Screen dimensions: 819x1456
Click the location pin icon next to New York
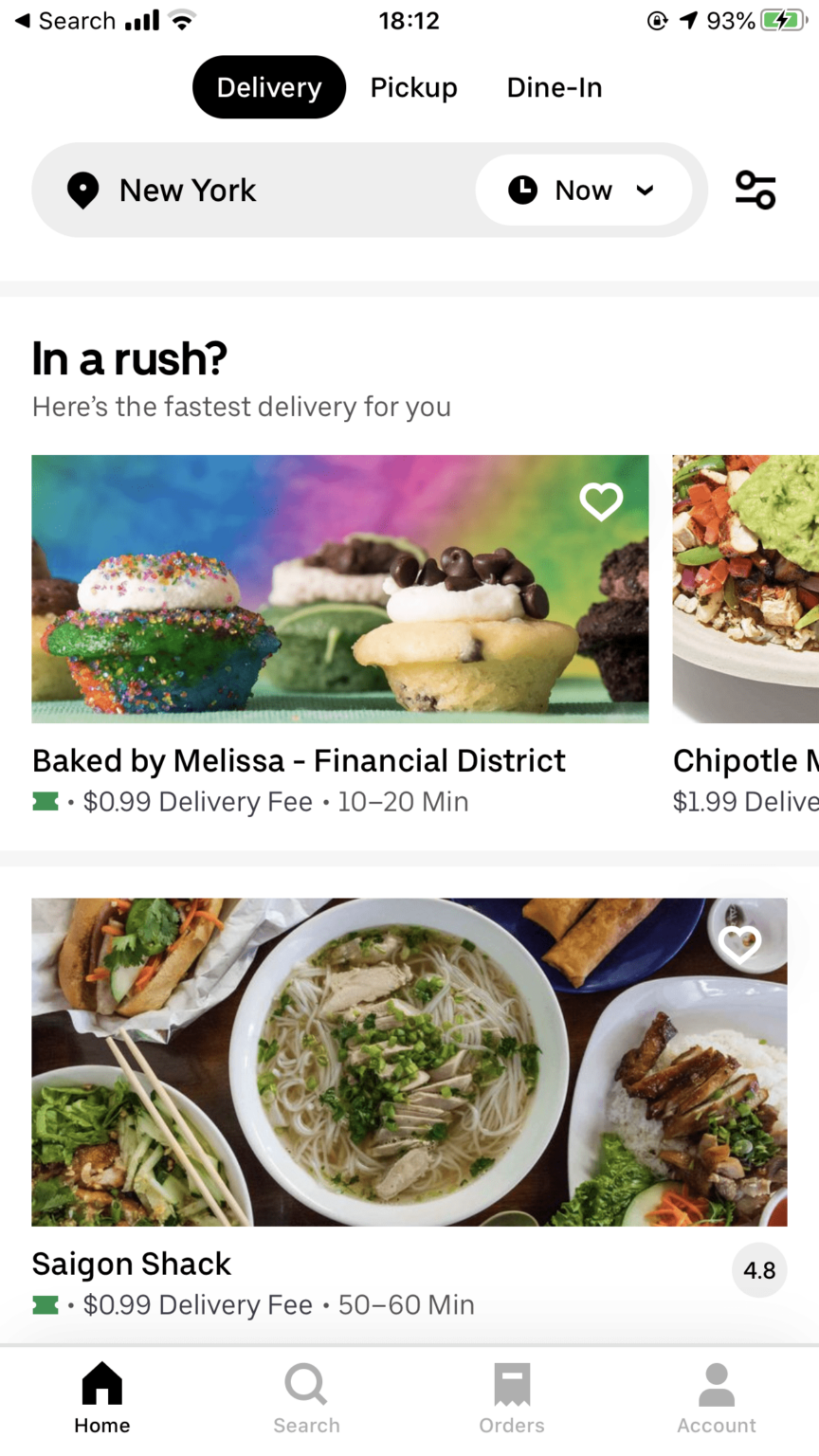[x=82, y=190]
